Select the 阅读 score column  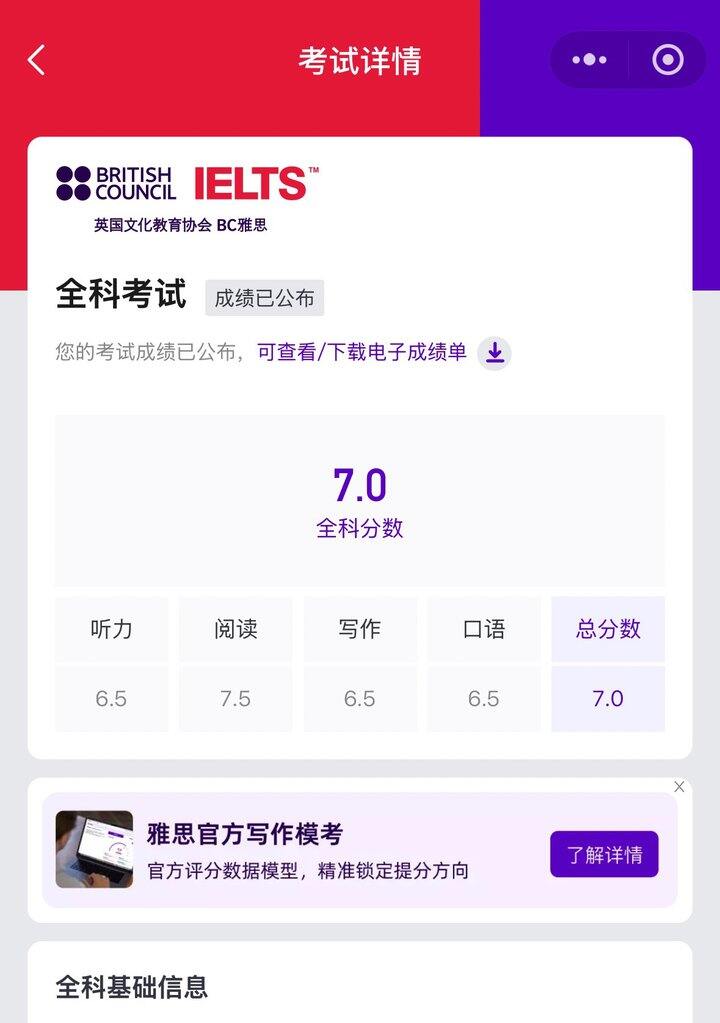click(x=236, y=665)
